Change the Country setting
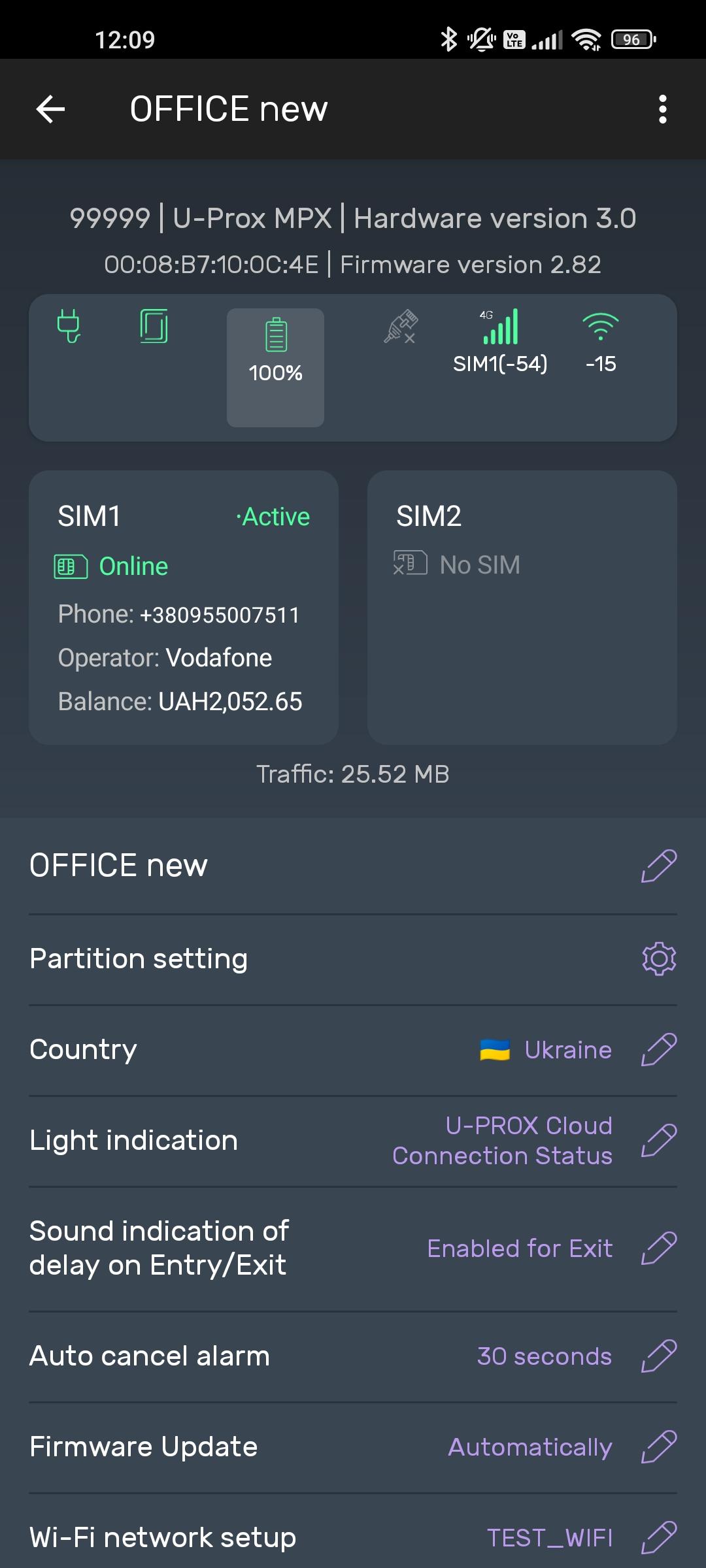706x1568 pixels. [x=658, y=1050]
